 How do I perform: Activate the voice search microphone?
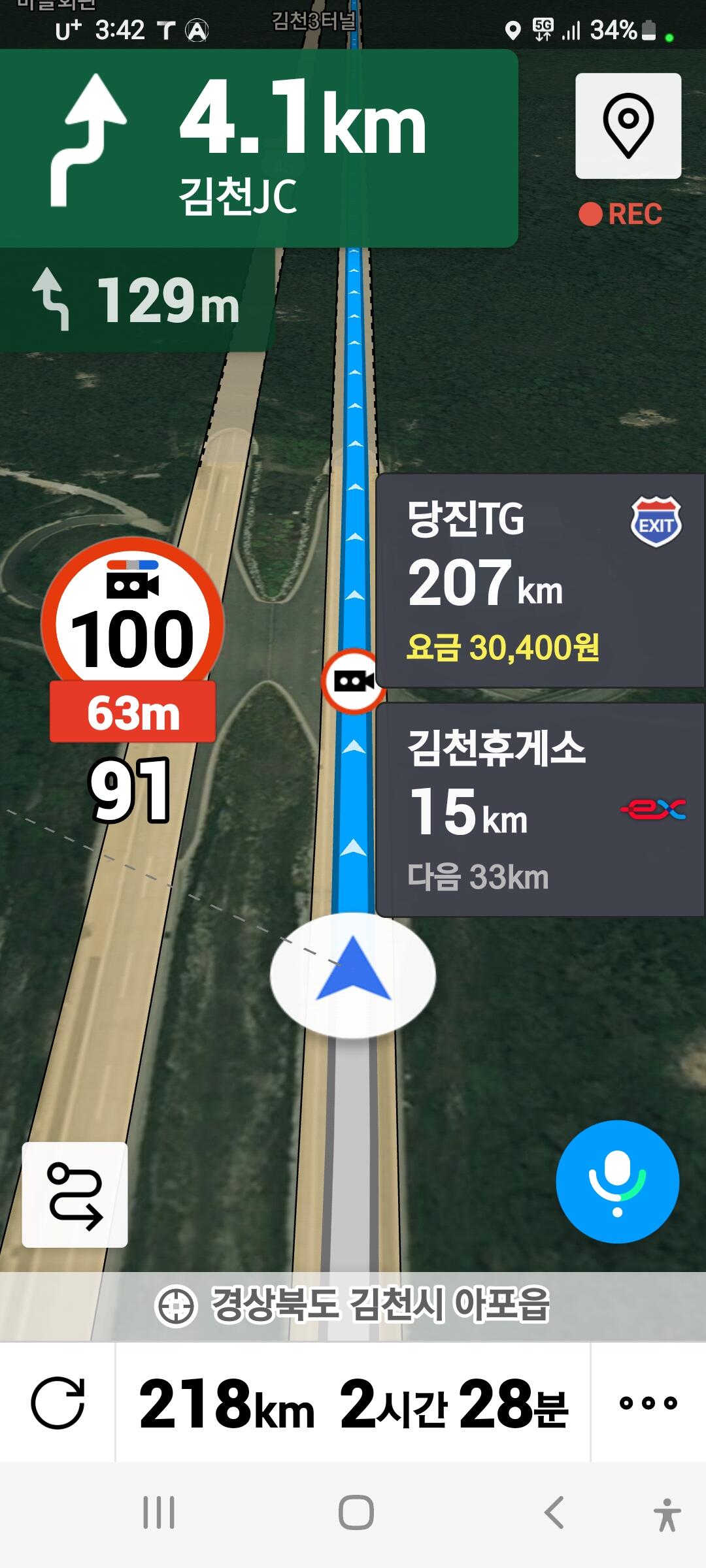[x=617, y=1181]
